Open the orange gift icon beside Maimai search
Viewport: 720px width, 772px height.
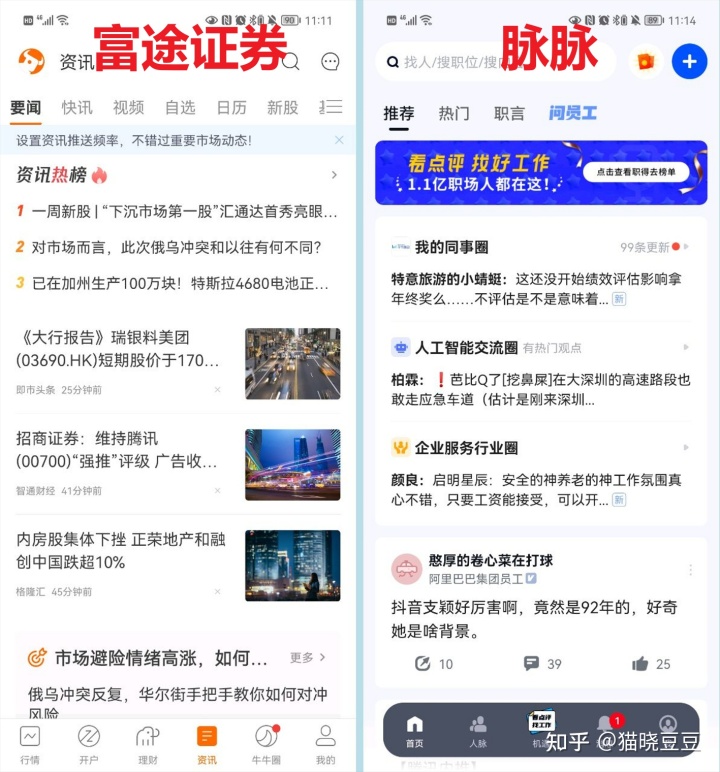[x=644, y=62]
